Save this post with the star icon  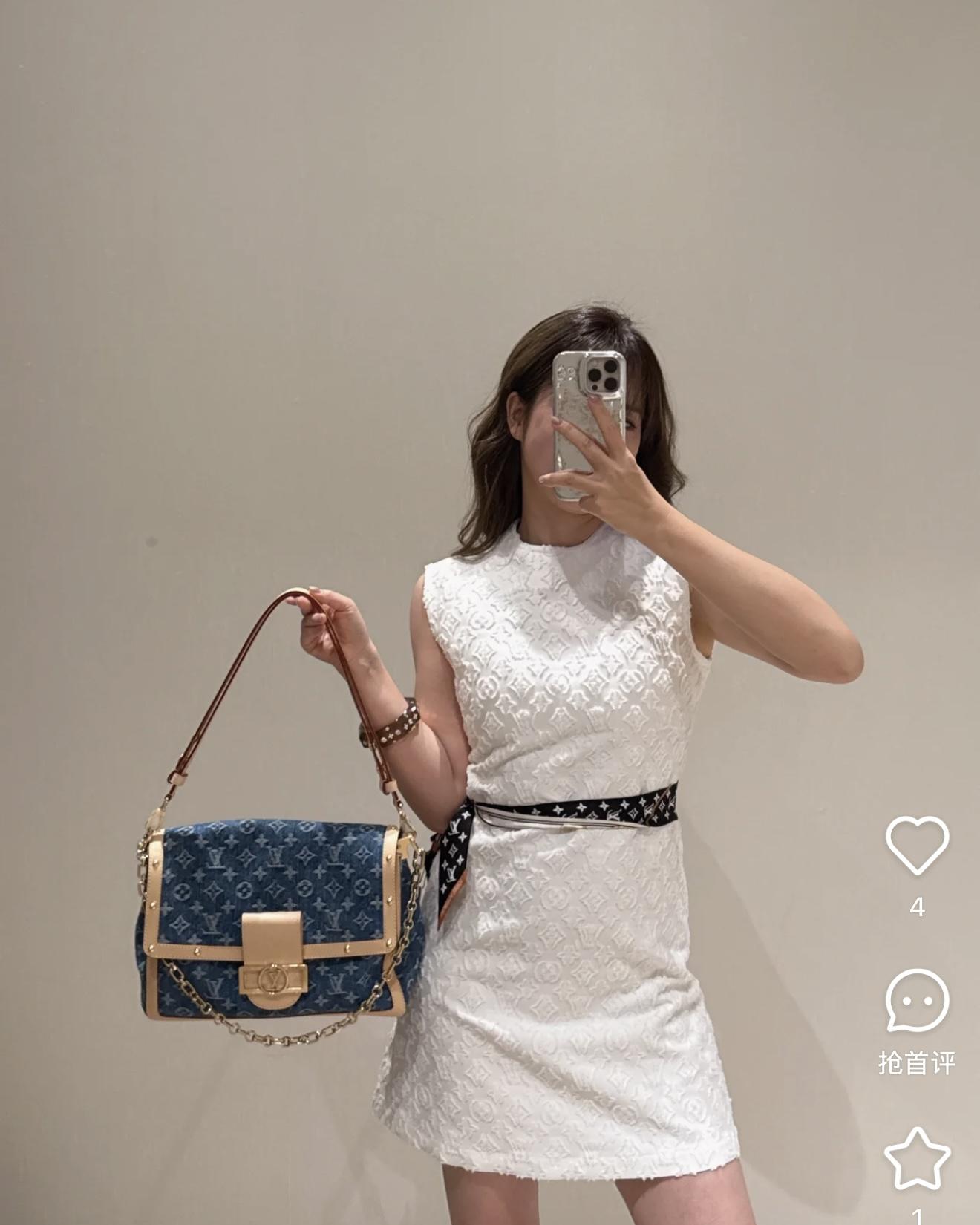pos(917,1159)
